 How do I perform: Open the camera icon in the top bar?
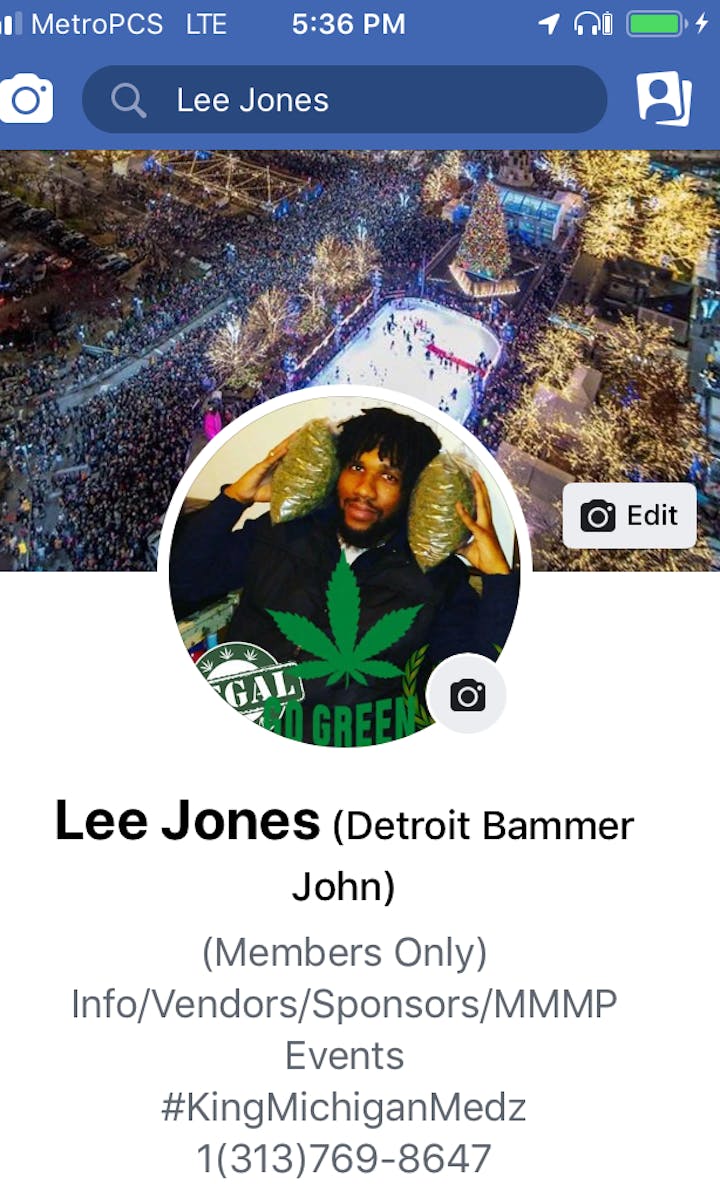(26, 99)
